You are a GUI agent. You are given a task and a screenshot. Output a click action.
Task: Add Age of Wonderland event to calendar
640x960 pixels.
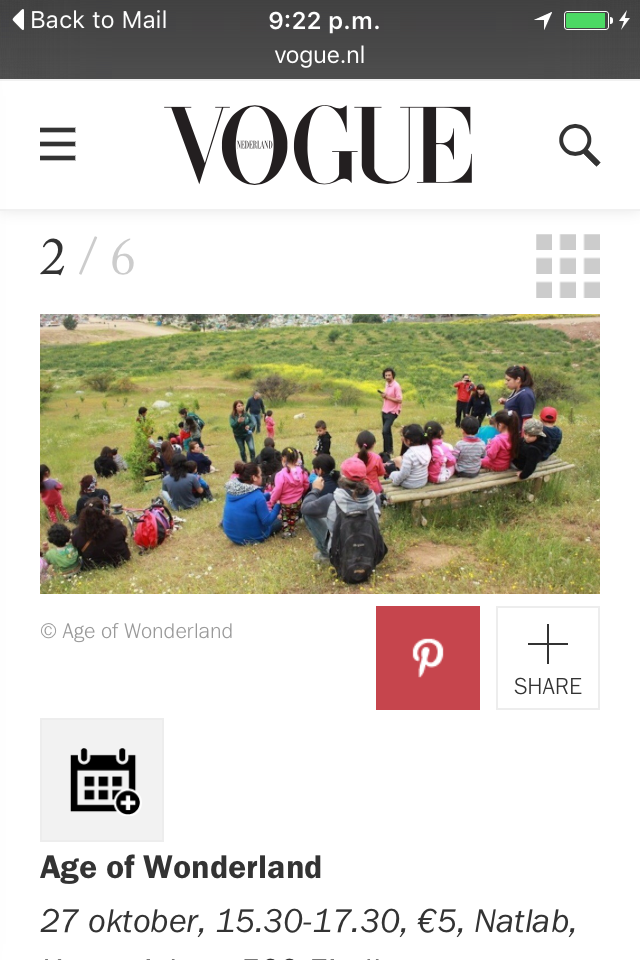coord(102,780)
